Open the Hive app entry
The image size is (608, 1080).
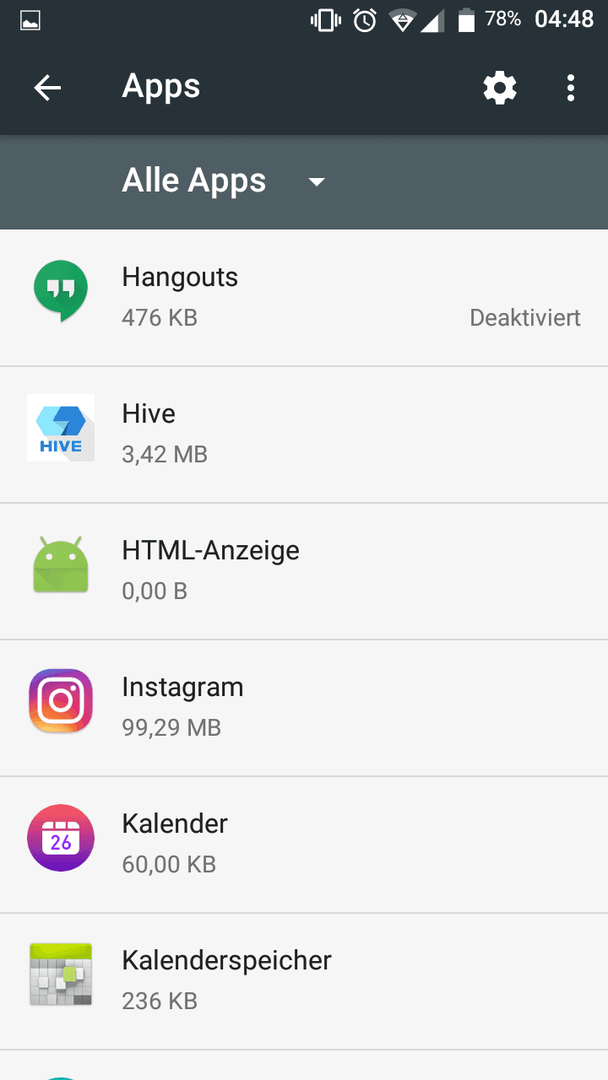tap(304, 434)
